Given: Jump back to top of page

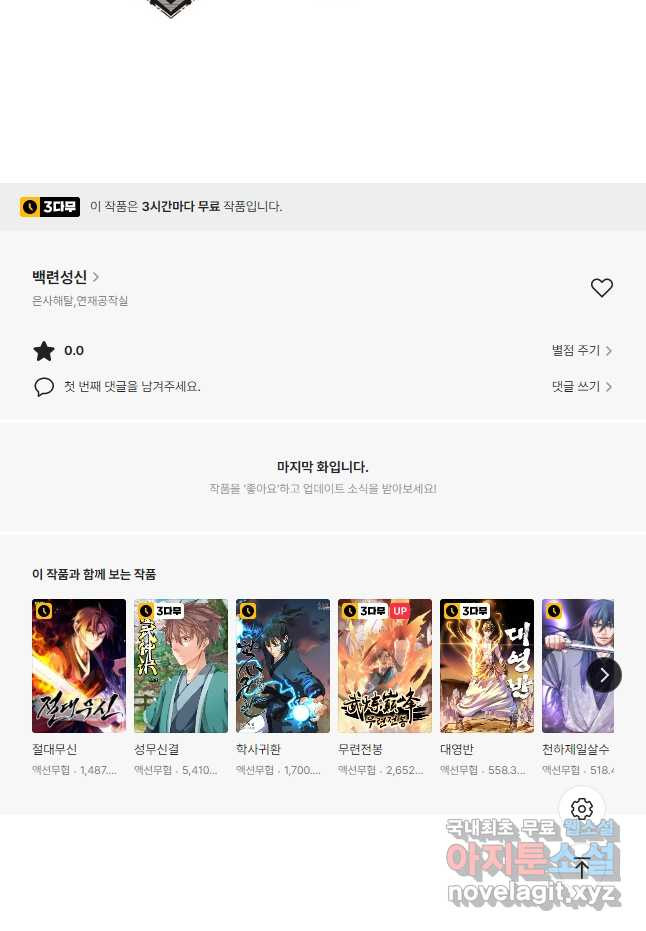Looking at the screenshot, I should coord(582,867).
